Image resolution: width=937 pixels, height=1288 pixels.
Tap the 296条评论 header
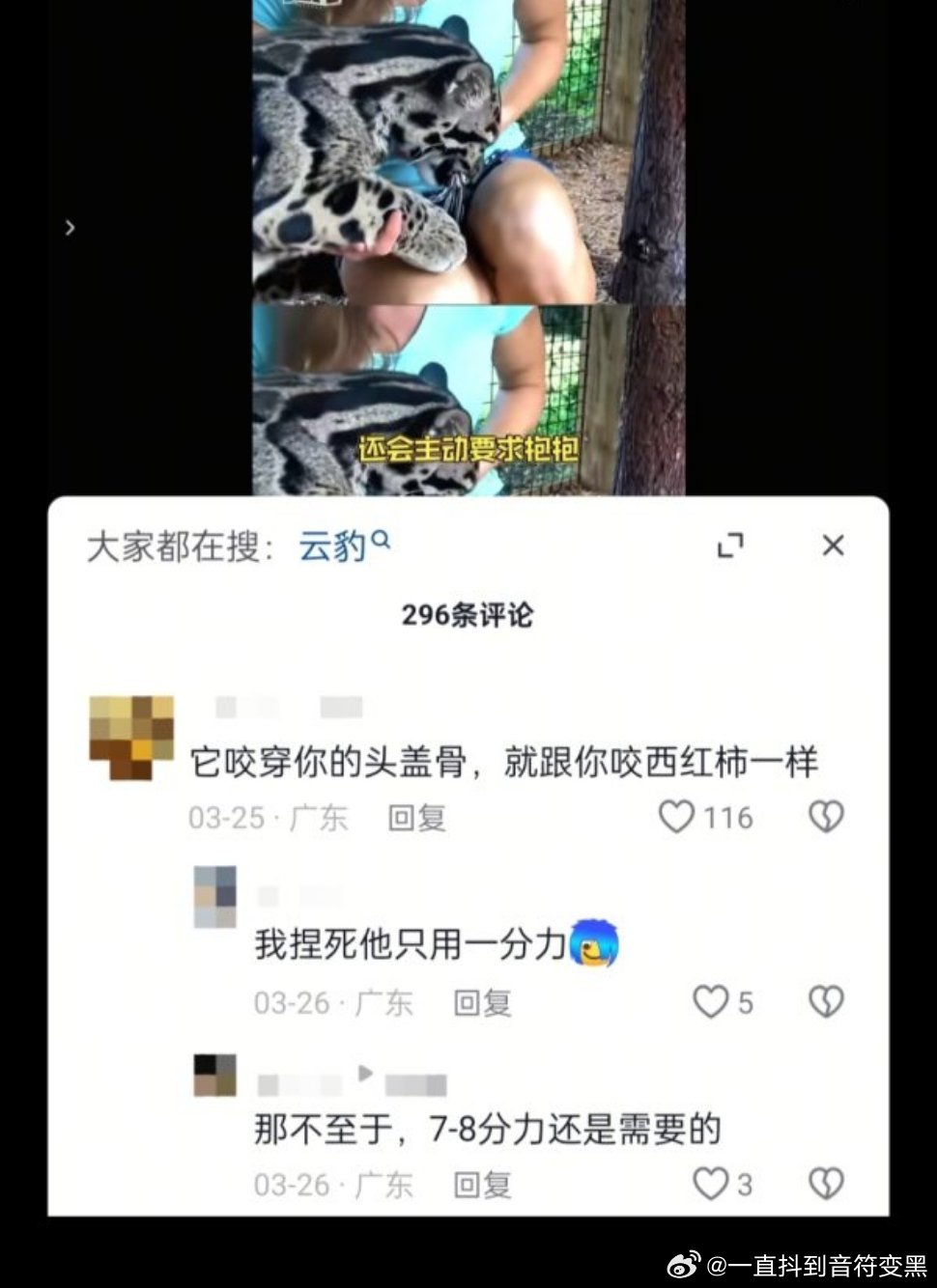pos(468,615)
